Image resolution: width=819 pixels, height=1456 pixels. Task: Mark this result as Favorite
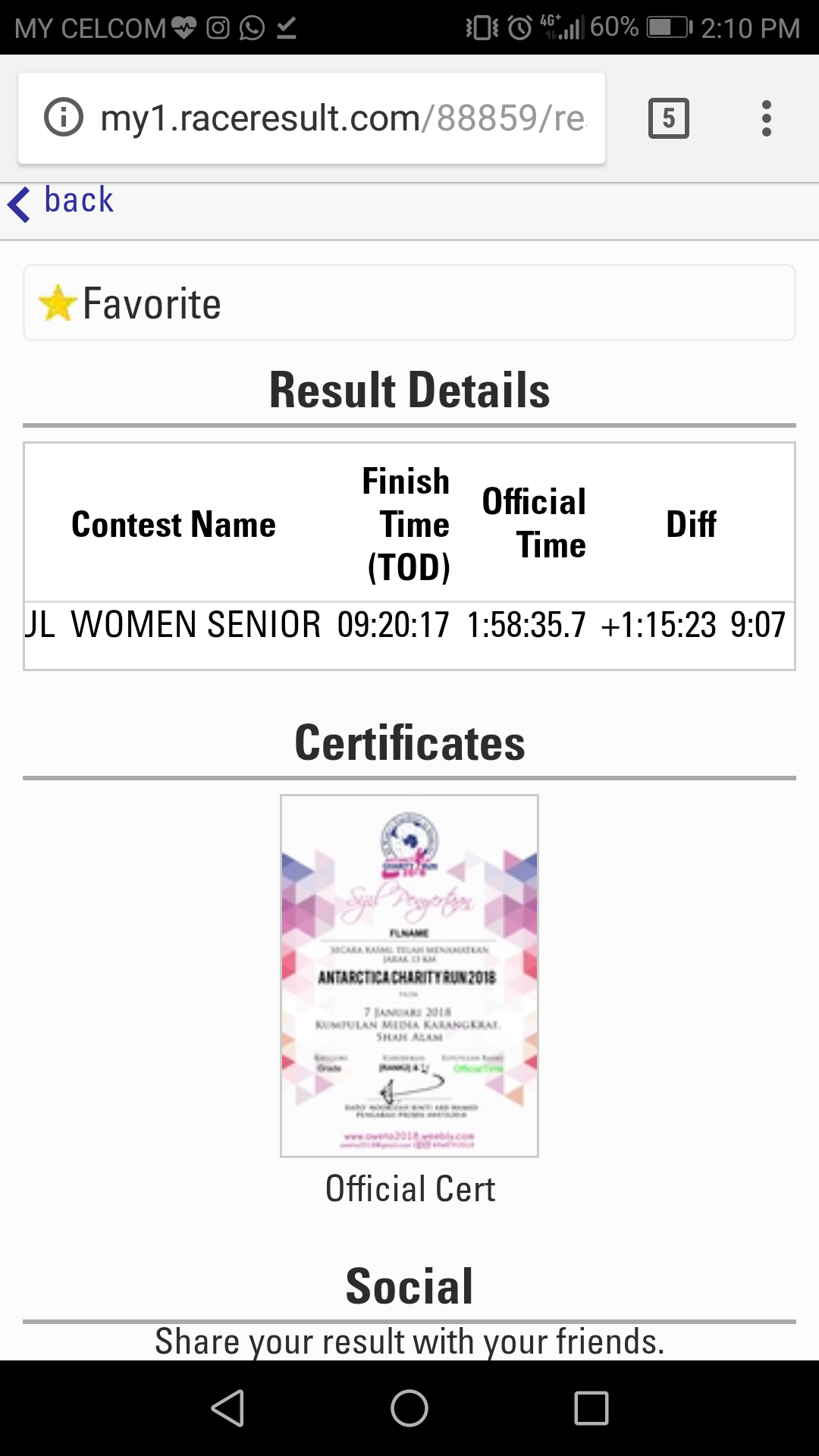click(409, 303)
